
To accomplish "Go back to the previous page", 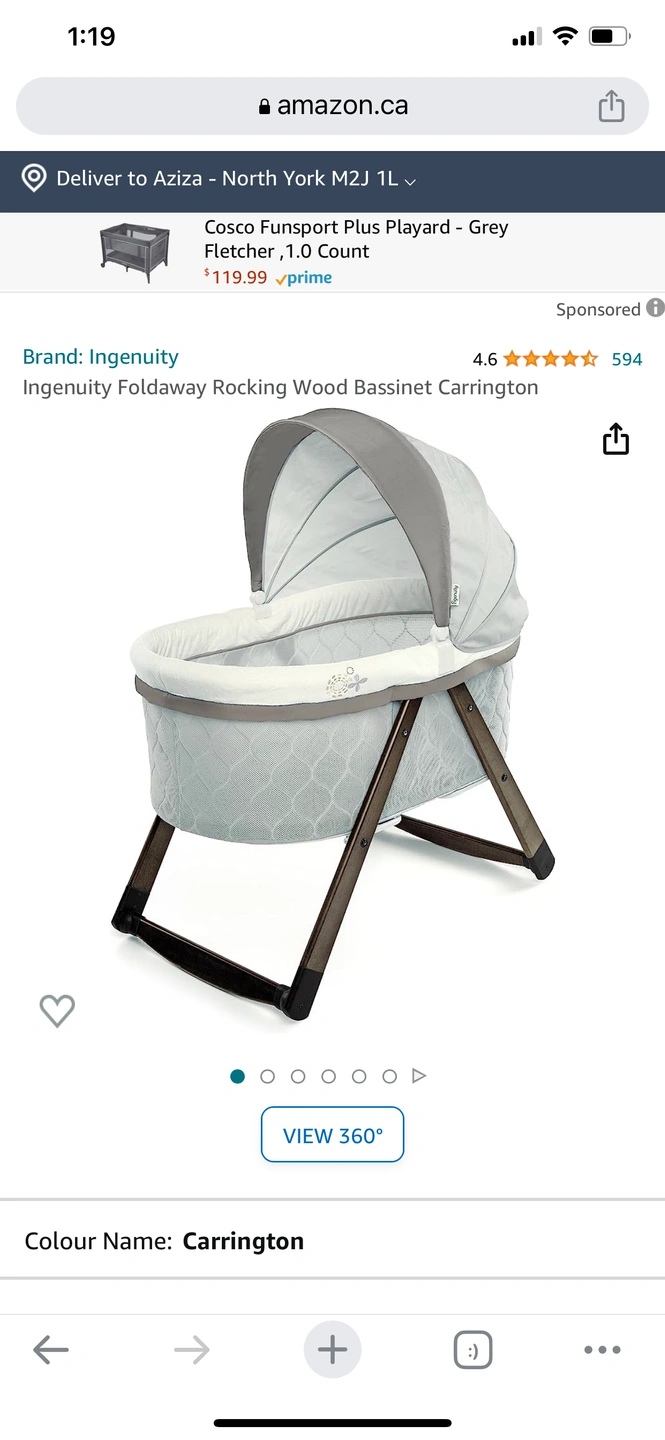I will pyautogui.click(x=50, y=1350).
